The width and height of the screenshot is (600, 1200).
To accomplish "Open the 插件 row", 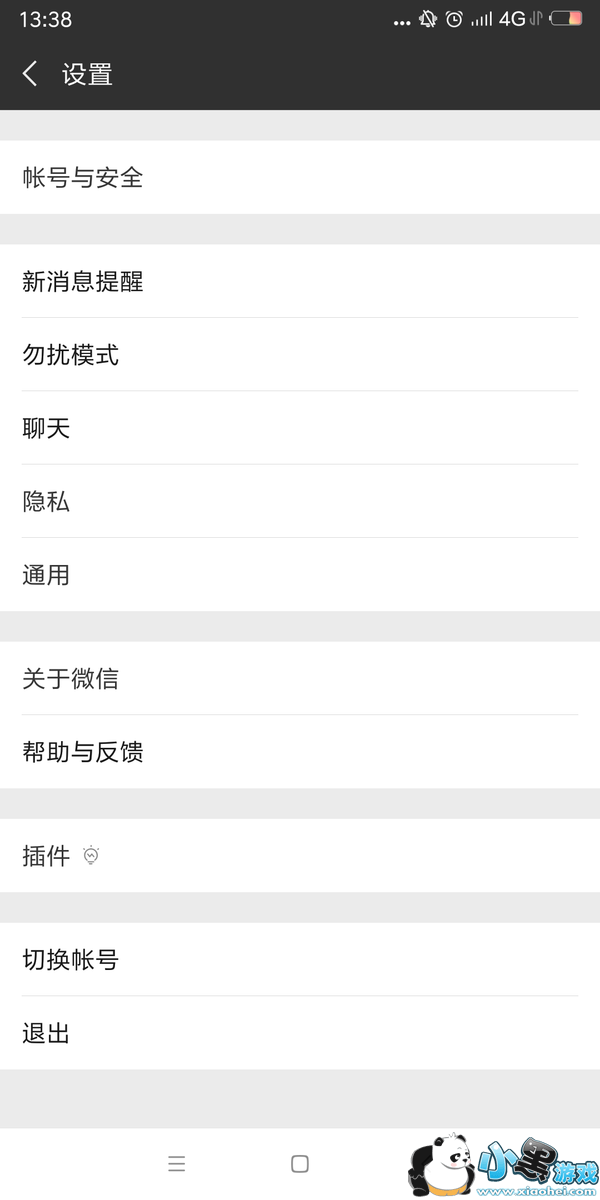I will coord(300,856).
